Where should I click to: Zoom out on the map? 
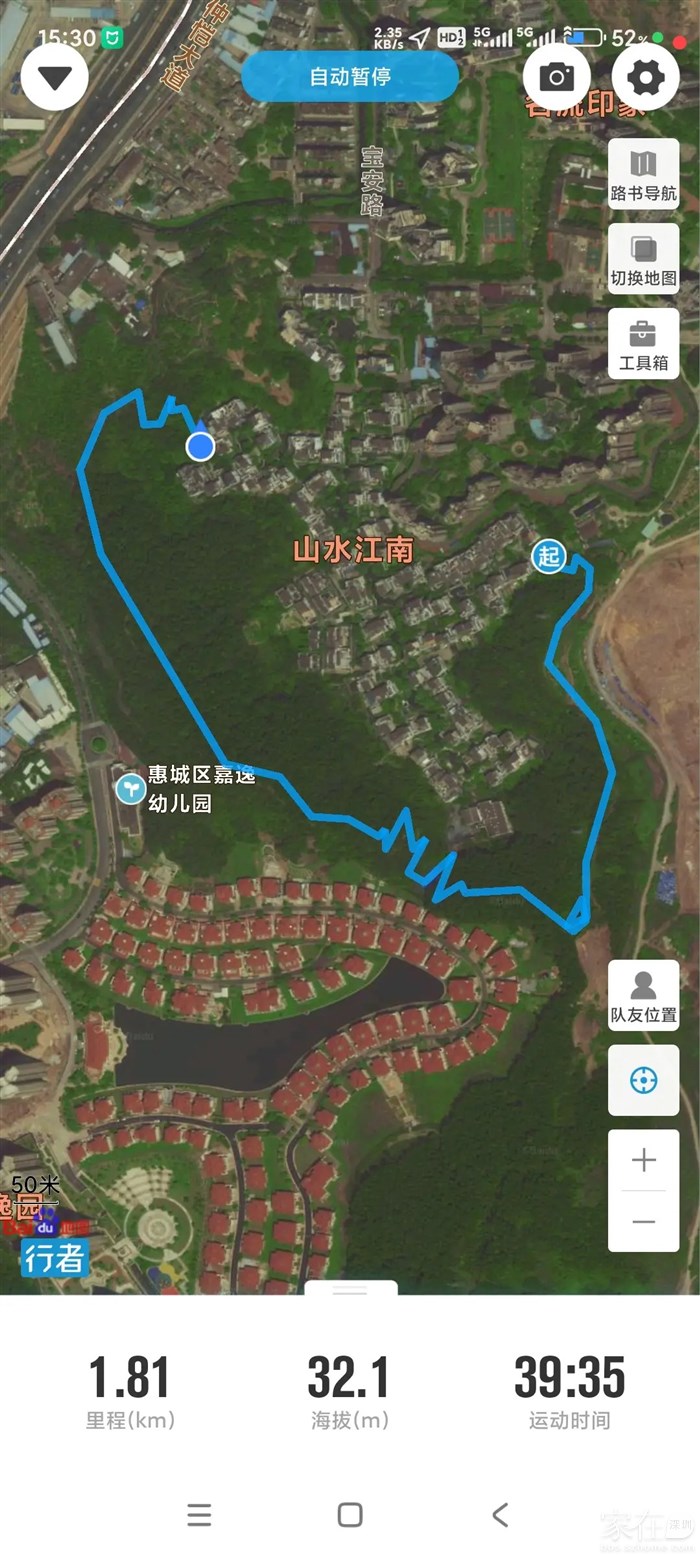pos(643,1222)
